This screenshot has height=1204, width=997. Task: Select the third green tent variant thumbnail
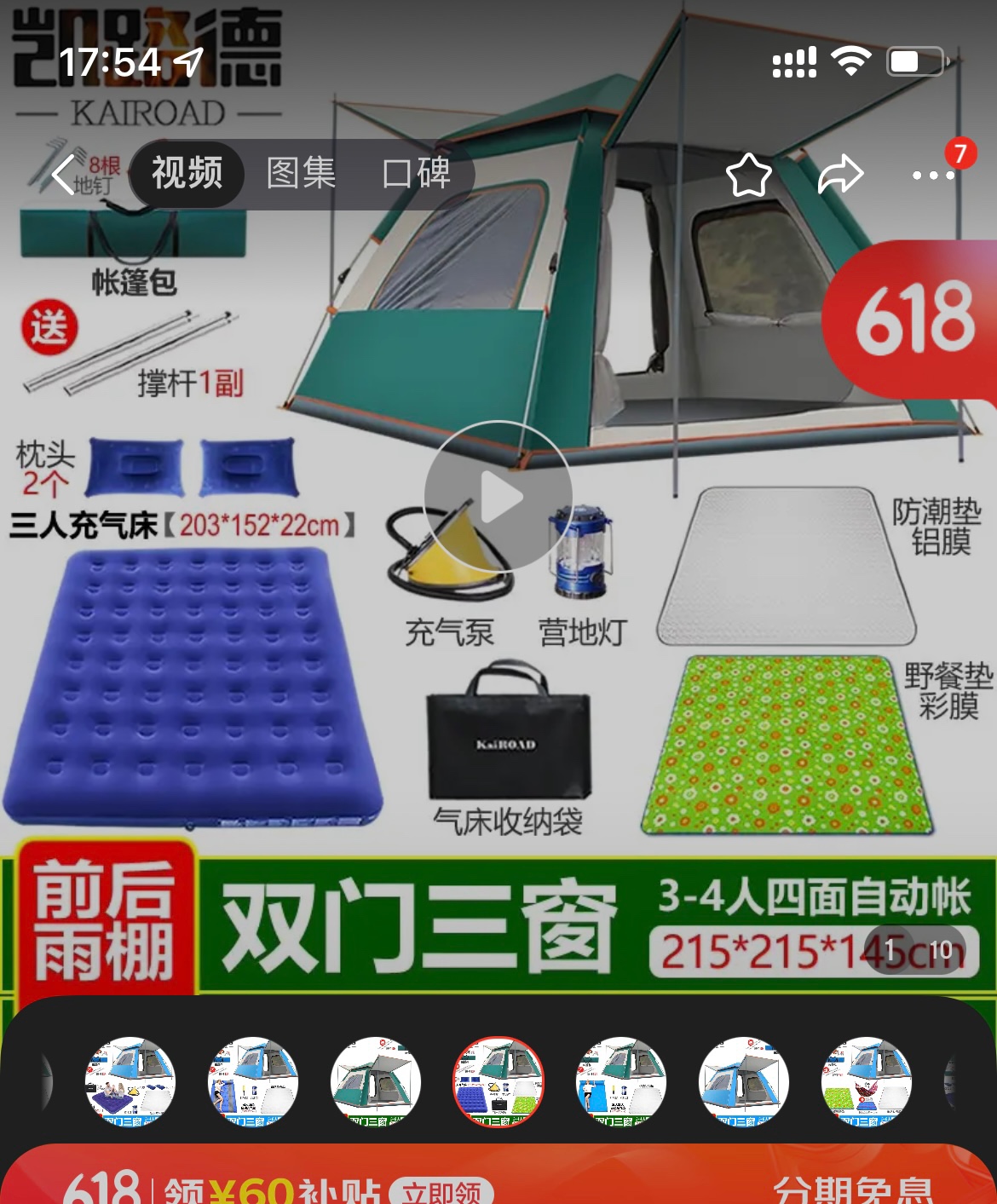tap(375, 1082)
